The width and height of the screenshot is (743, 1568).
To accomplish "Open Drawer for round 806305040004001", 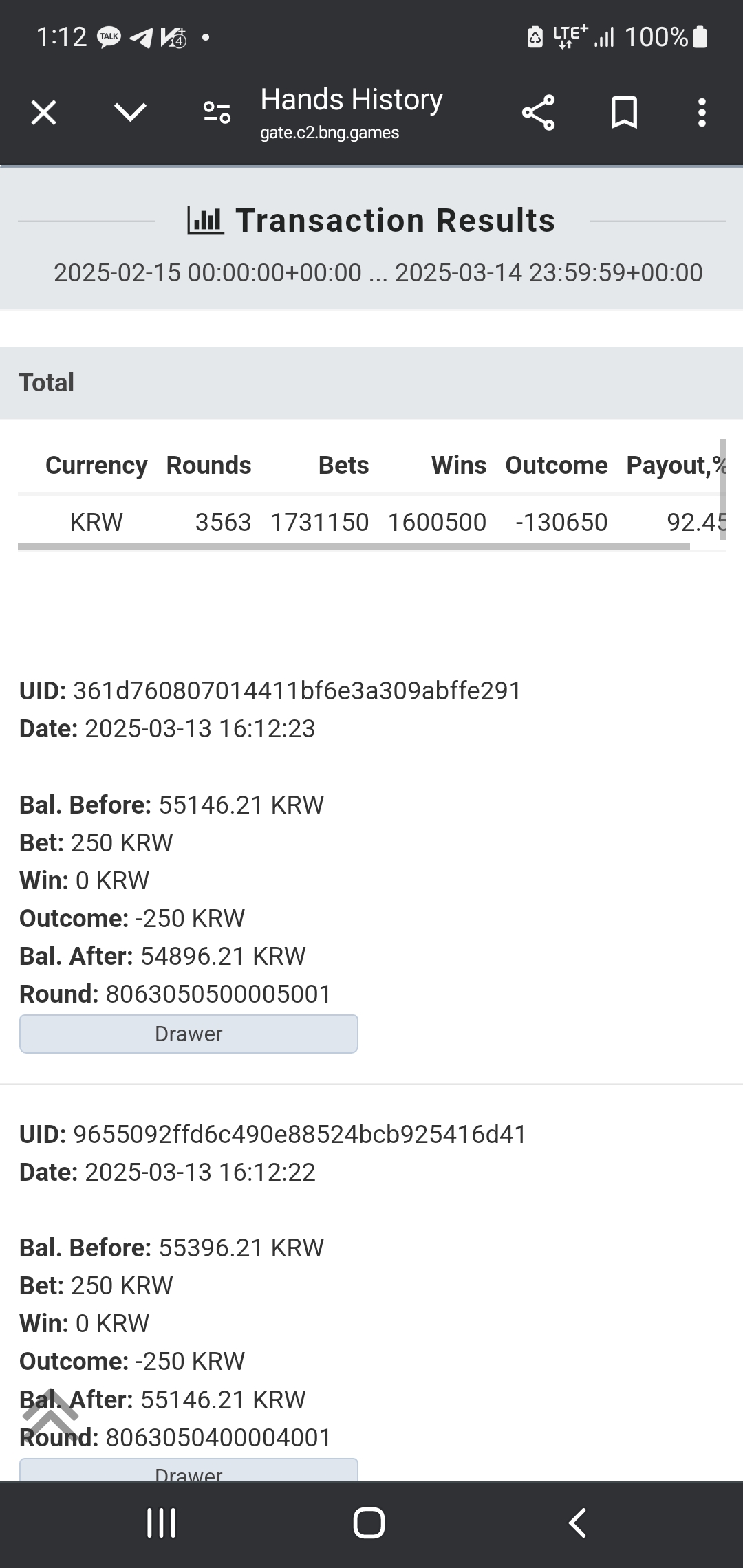I will (189, 1469).
